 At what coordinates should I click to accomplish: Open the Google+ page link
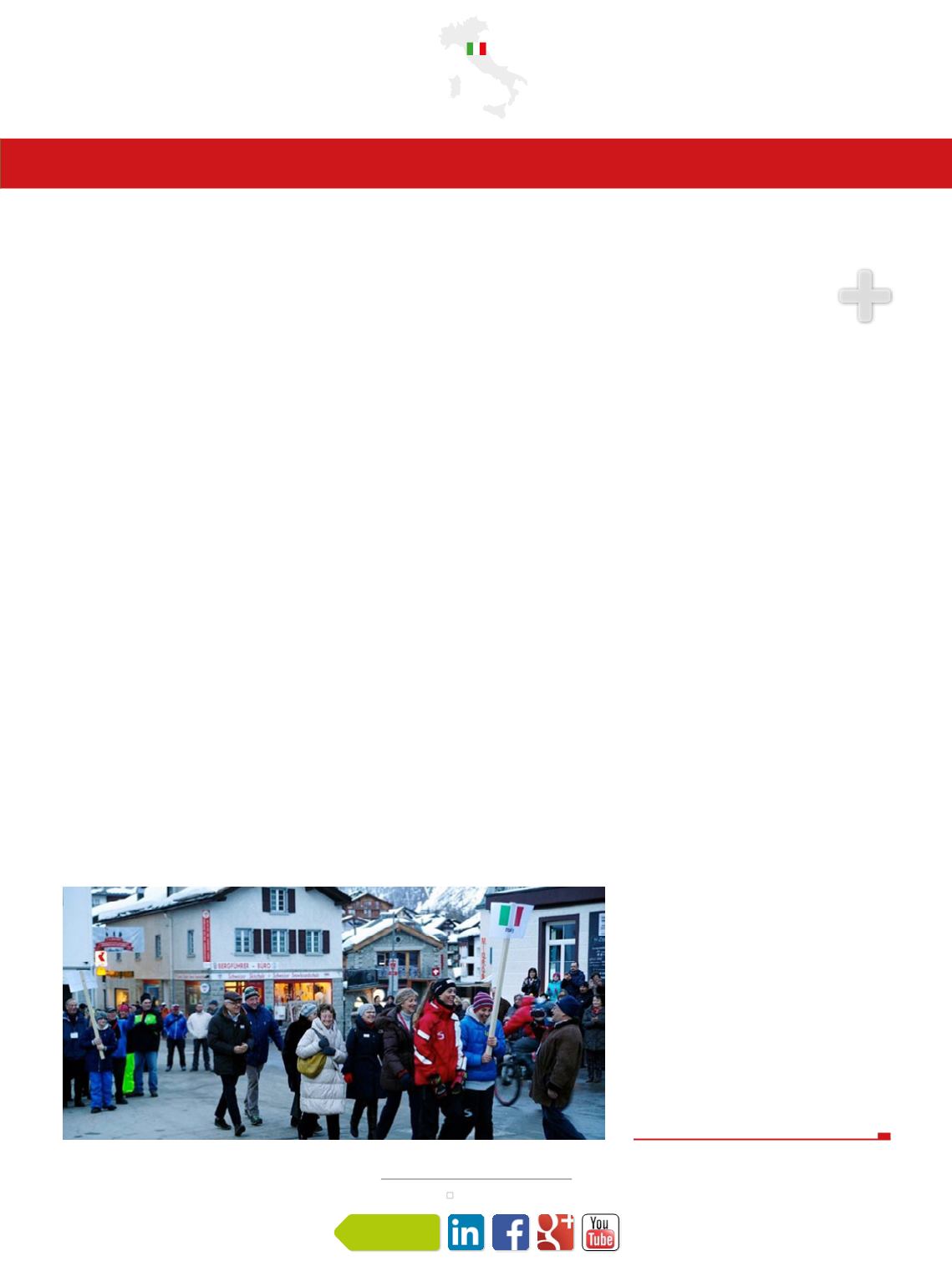tap(556, 1233)
